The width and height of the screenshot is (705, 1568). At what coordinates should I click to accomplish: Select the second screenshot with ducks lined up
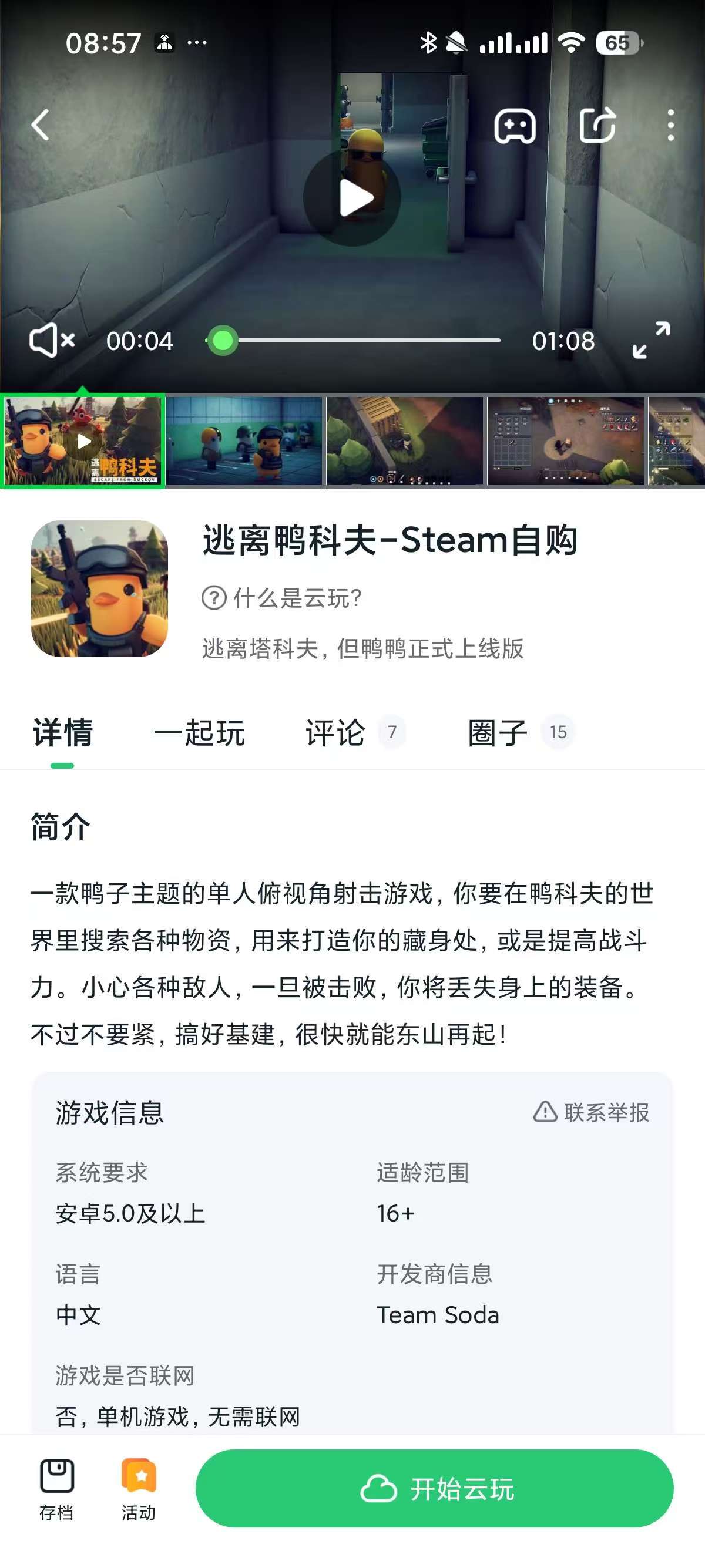tap(244, 441)
